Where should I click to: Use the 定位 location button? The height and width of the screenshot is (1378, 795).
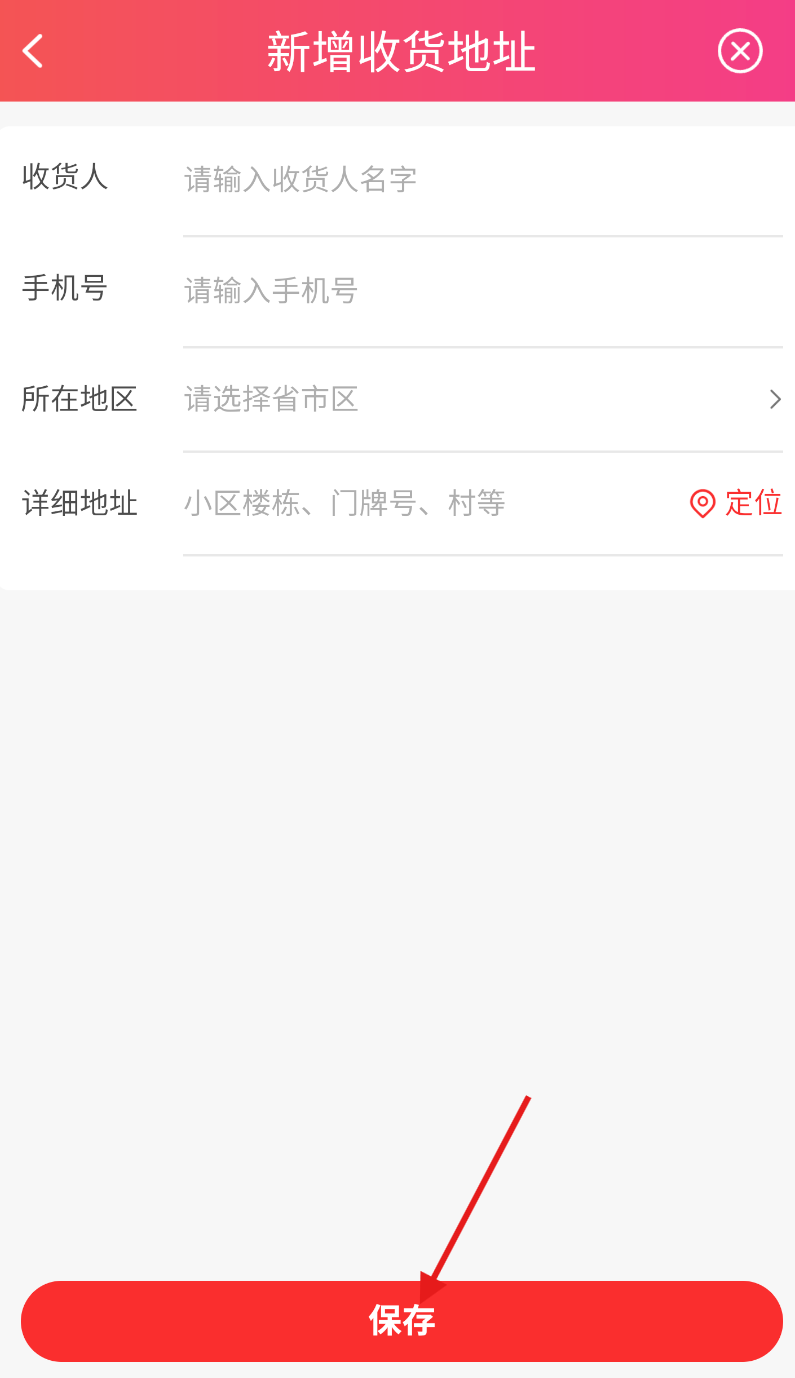coord(736,503)
